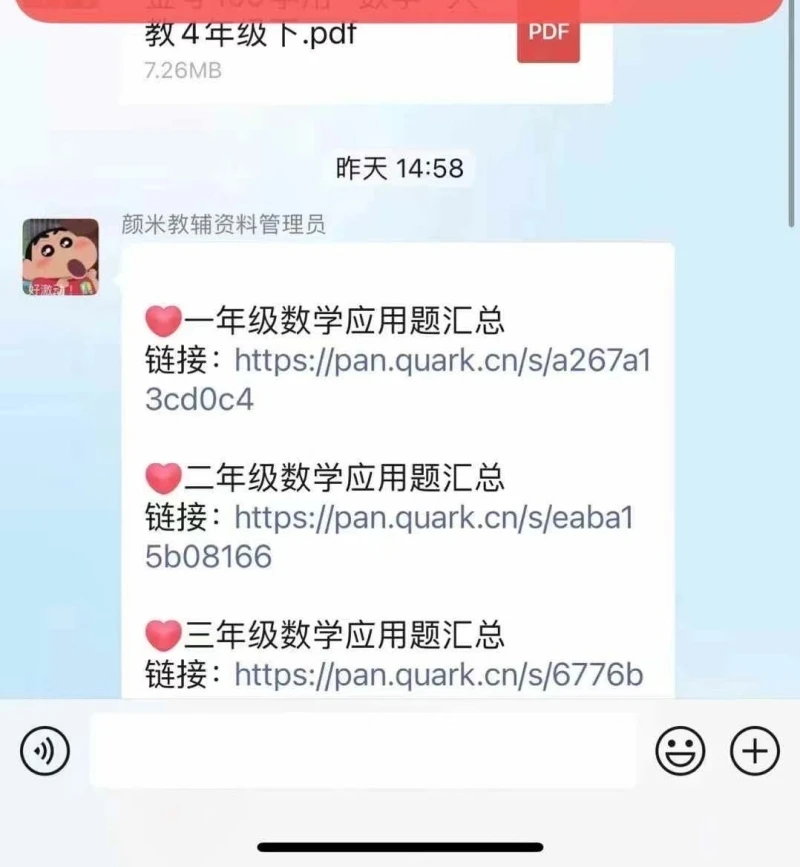Open the emoji sticker picker

click(680, 750)
